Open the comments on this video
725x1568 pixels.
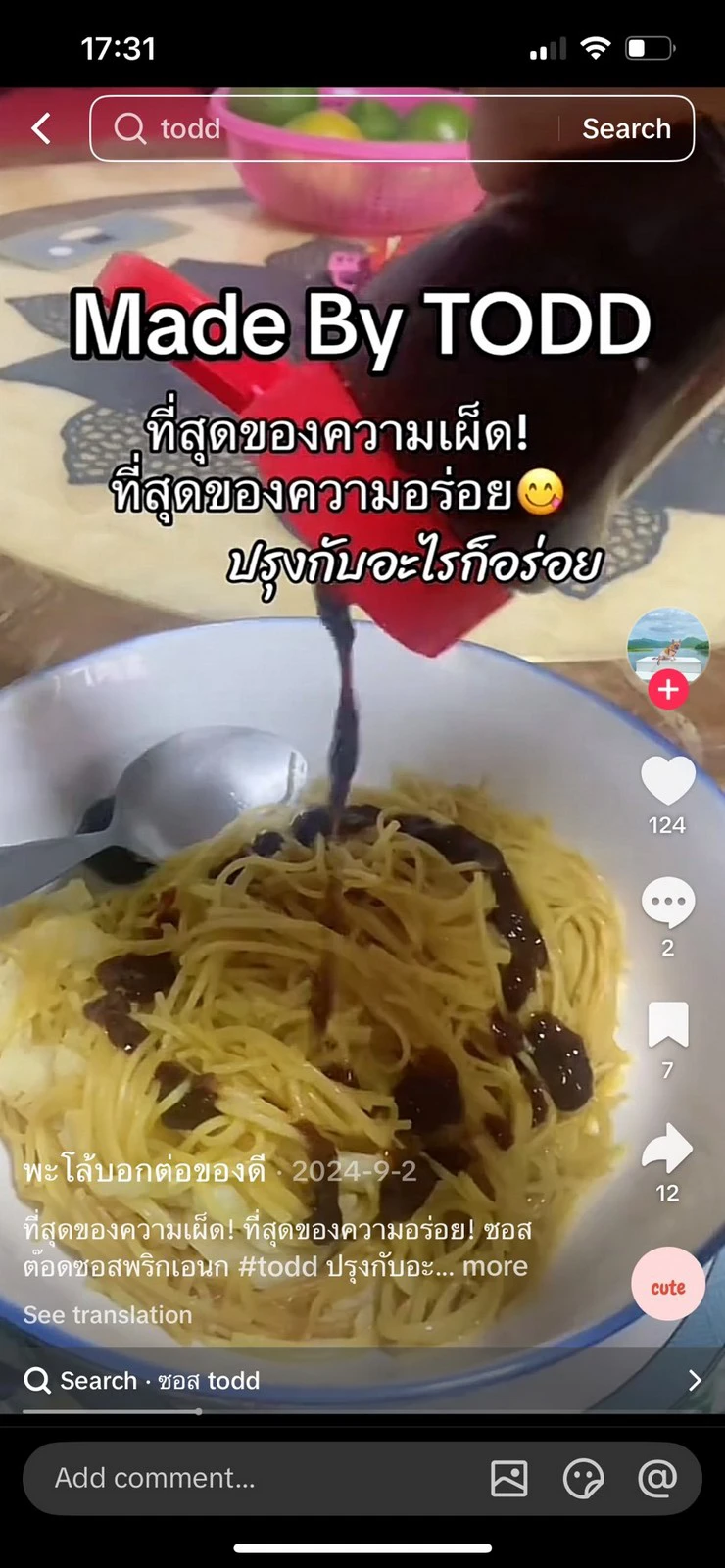point(667,903)
